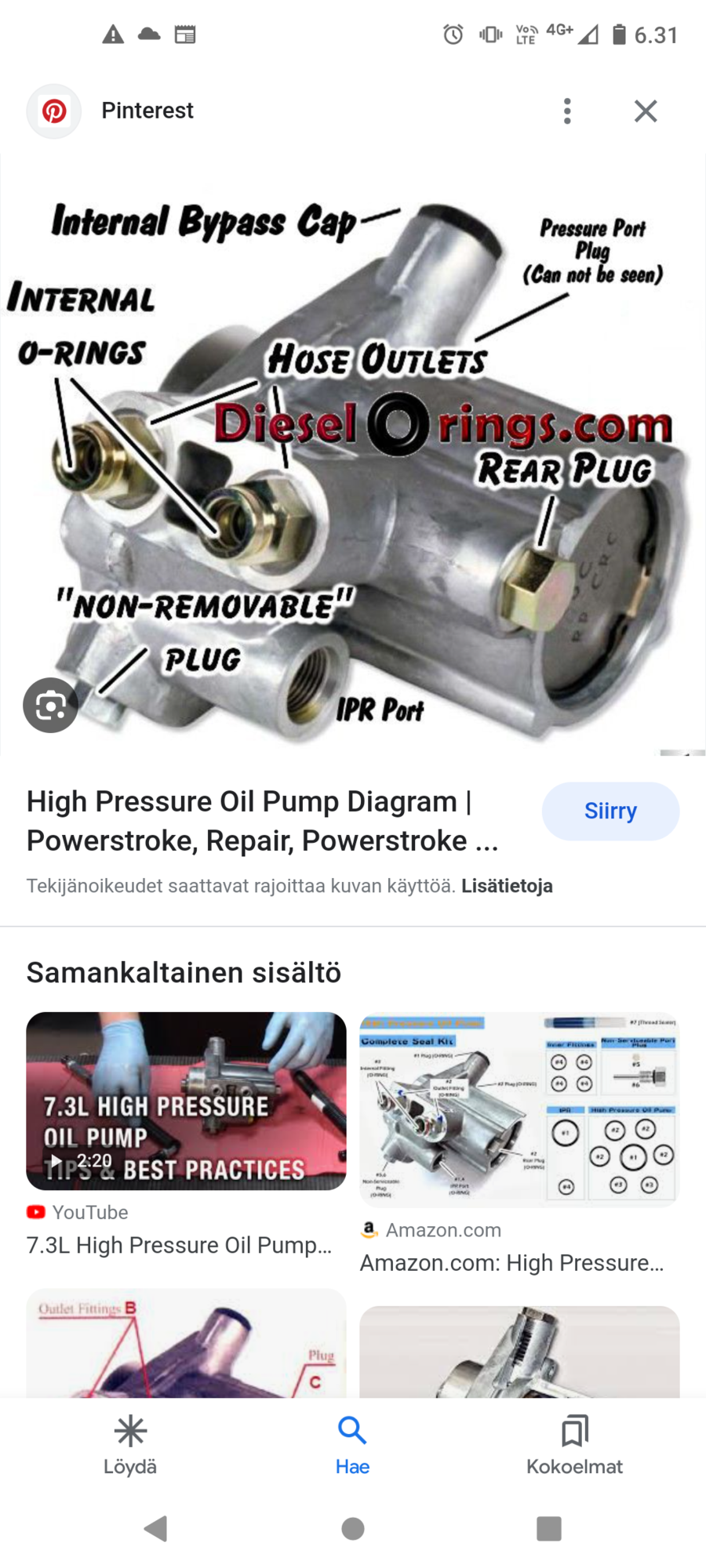706x1568 pixels.
Task: Tap the Siirry button
Action: pyautogui.click(x=610, y=811)
